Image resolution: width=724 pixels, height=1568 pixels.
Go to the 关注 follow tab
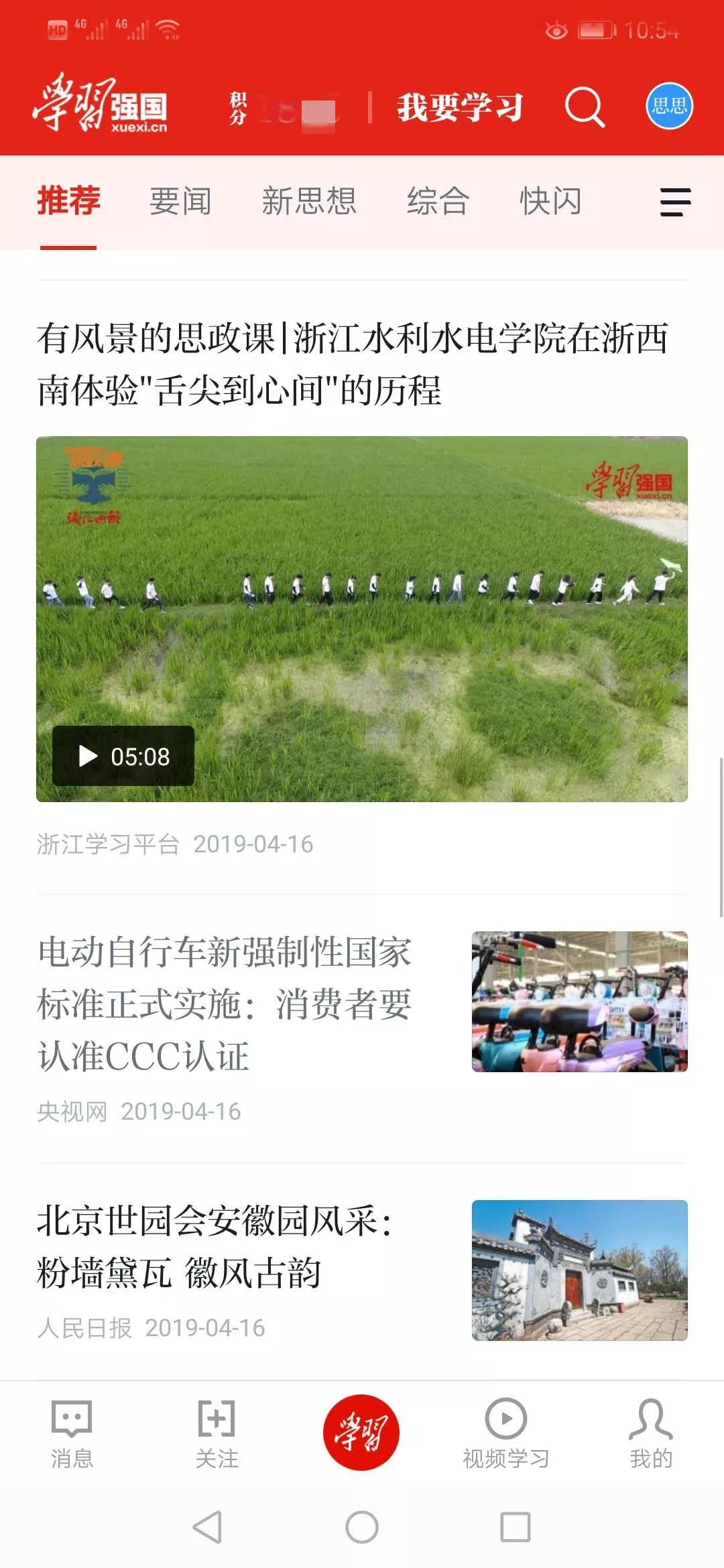217,1434
